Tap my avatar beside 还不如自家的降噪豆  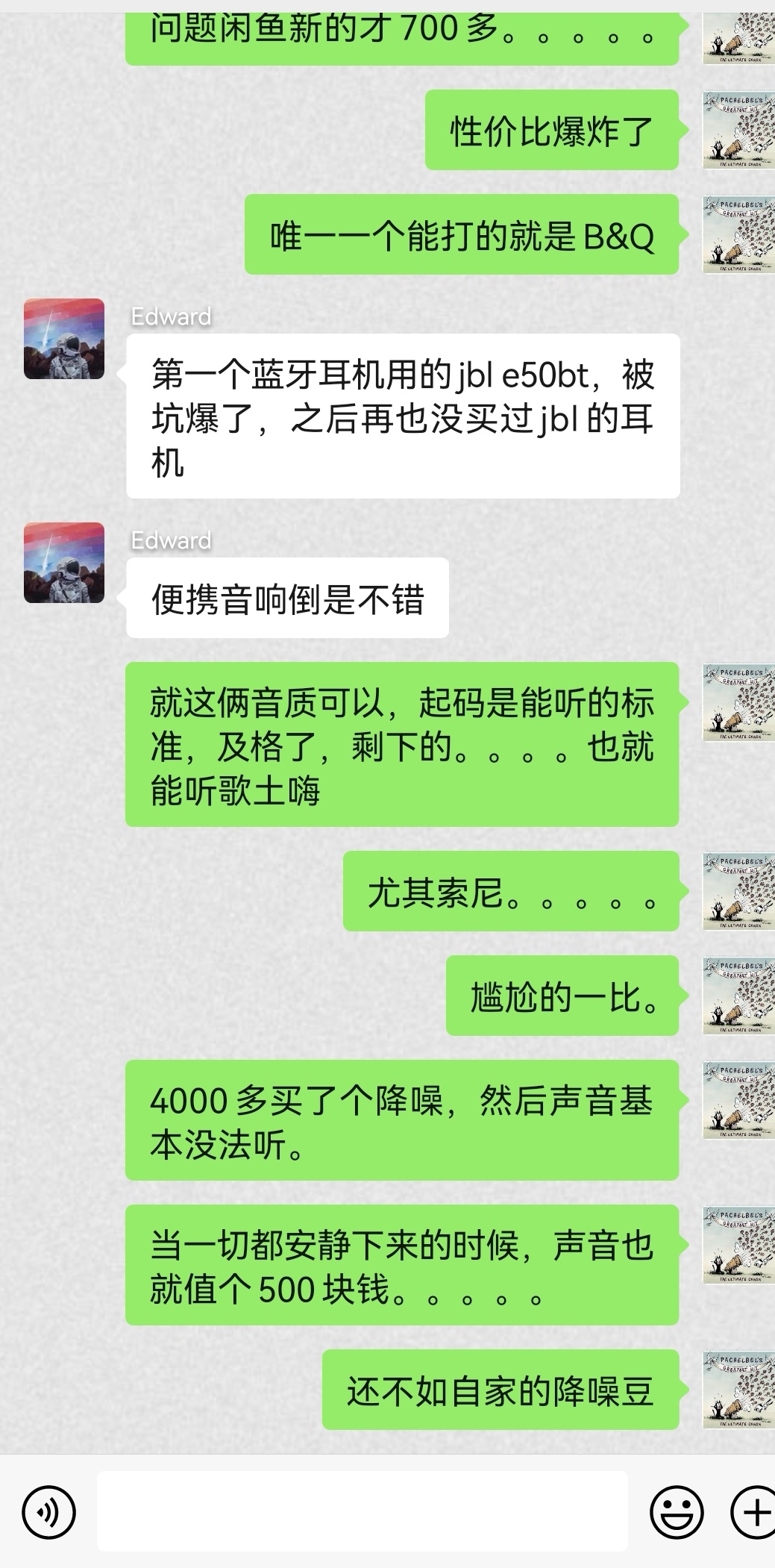738,1390
